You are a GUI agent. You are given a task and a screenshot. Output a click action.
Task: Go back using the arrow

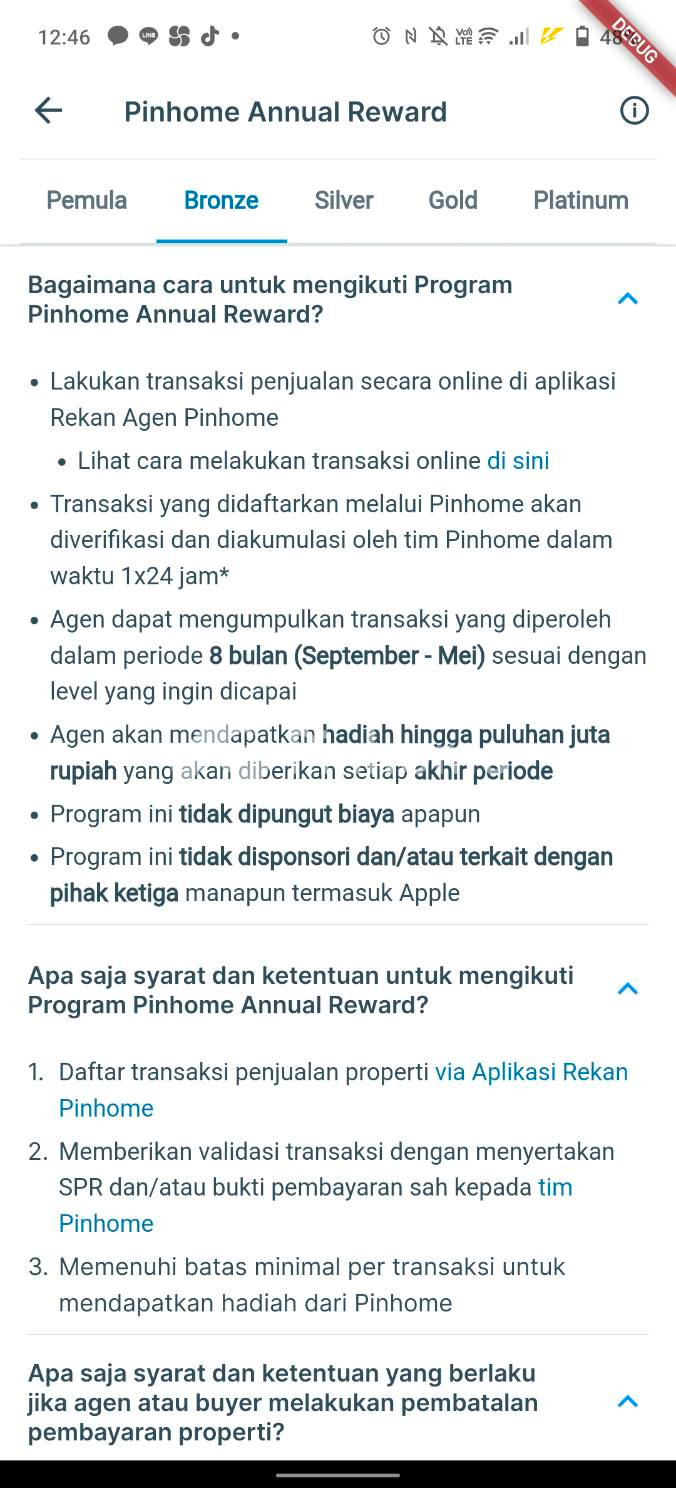[x=48, y=111]
